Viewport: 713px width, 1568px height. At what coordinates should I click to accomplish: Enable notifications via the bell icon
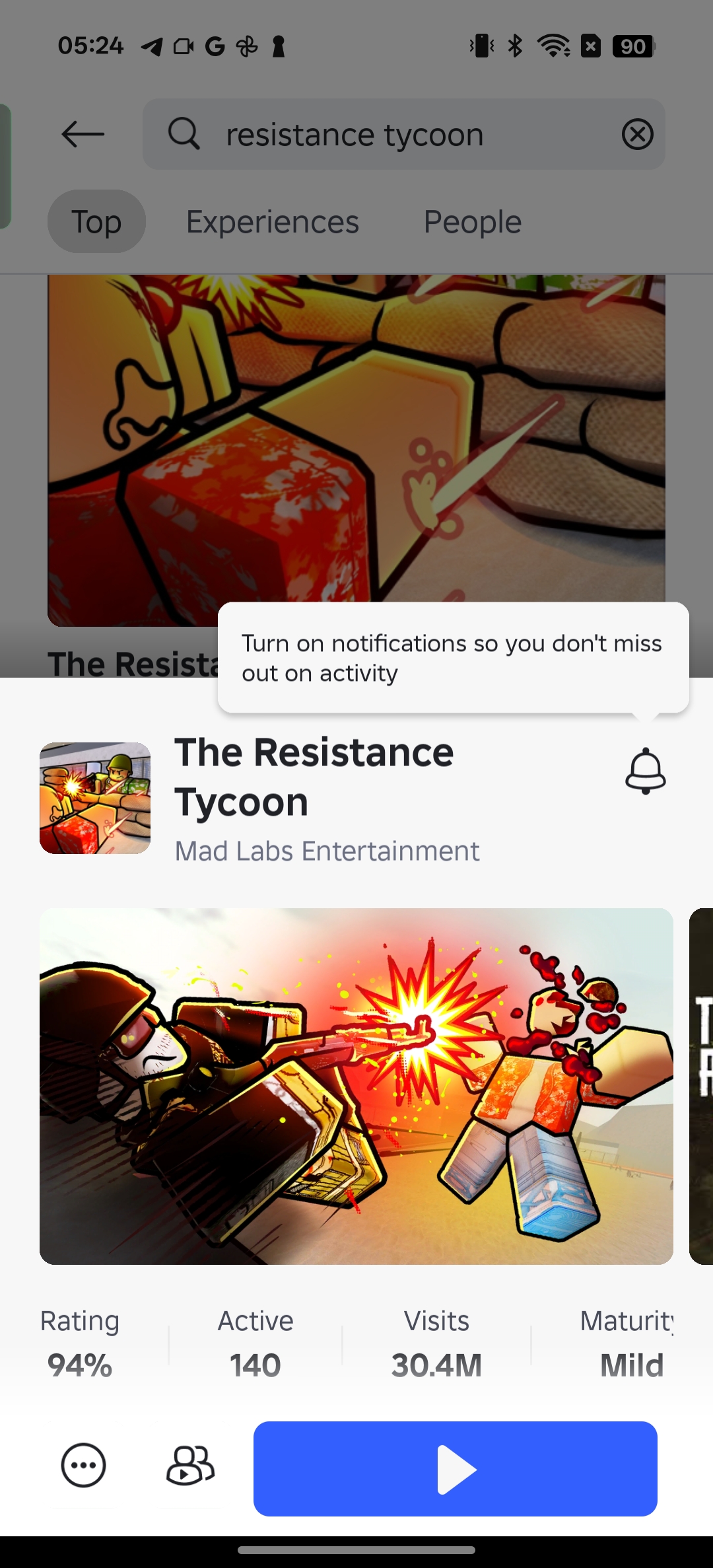(x=645, y=773)
